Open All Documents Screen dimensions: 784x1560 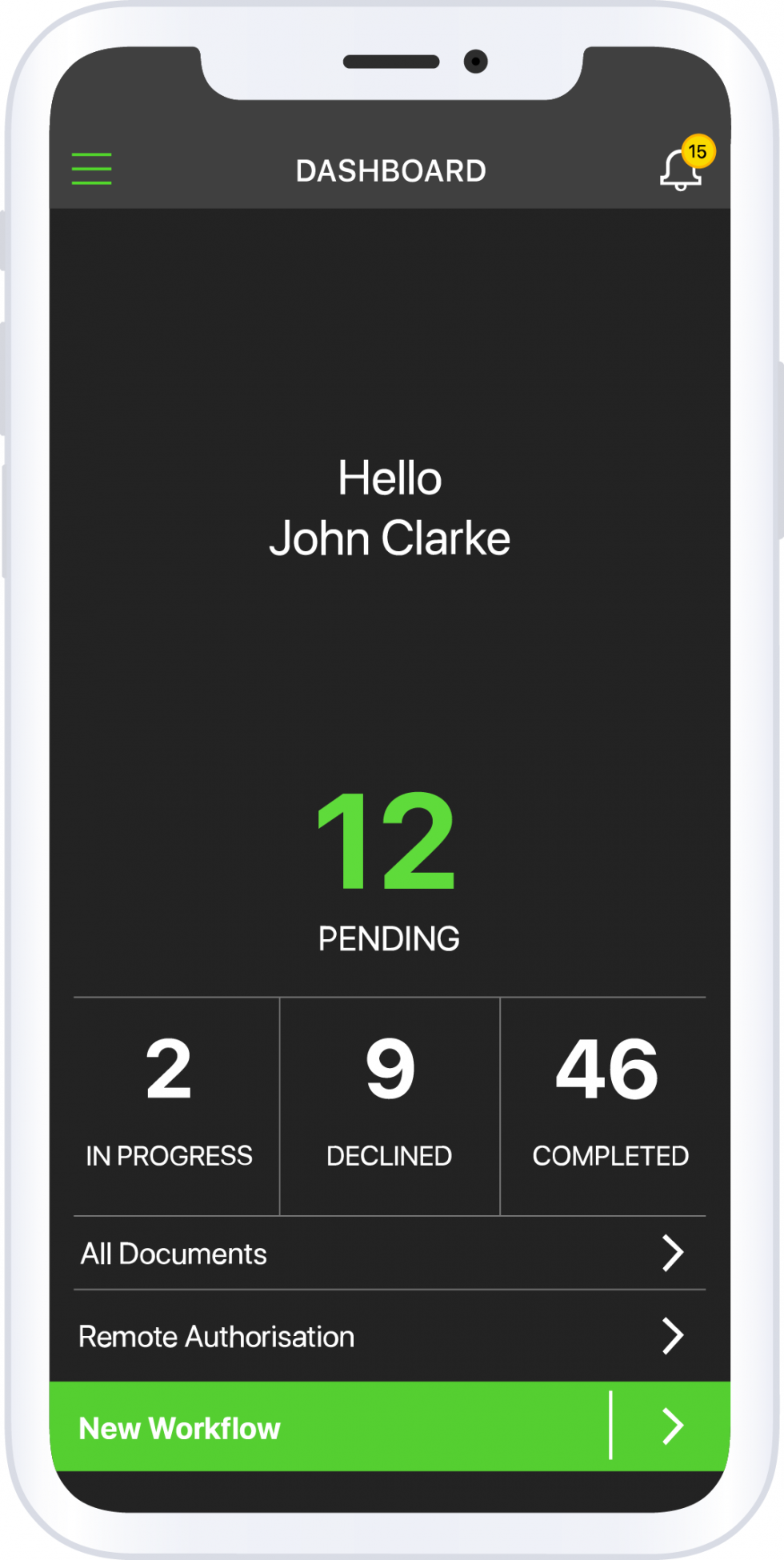tap(390, 1254)
